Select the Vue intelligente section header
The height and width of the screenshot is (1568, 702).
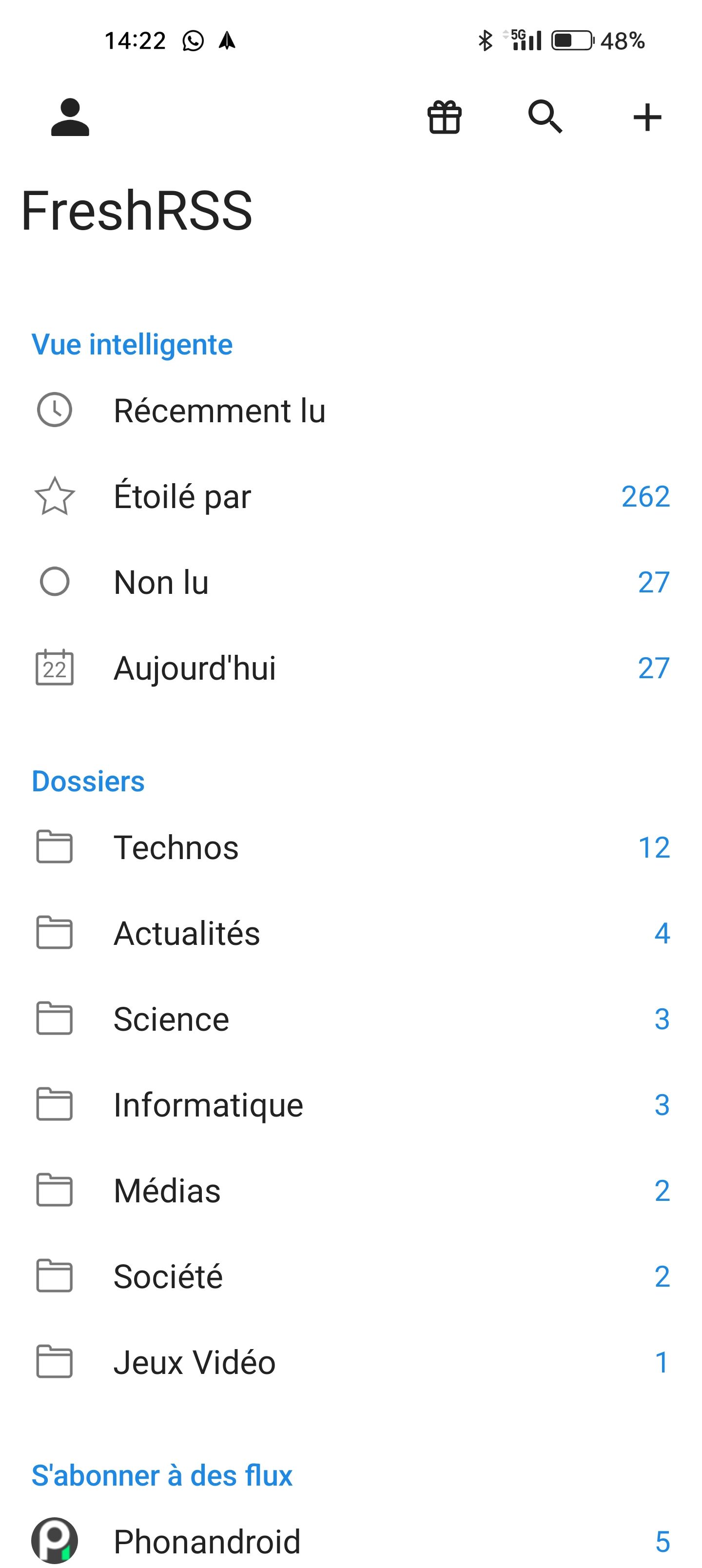pos(132,345)
